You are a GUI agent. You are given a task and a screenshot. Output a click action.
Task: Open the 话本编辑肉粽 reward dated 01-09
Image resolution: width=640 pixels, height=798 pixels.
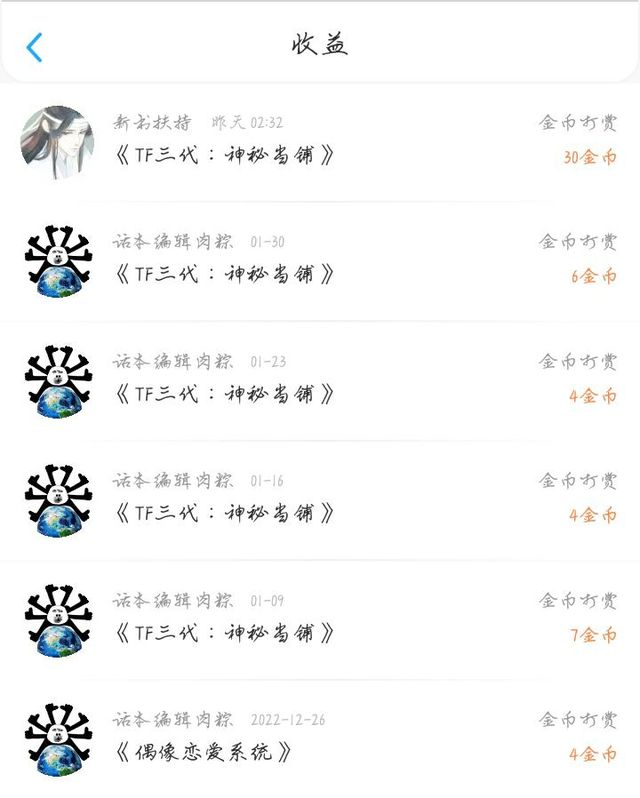coord(320,619)
